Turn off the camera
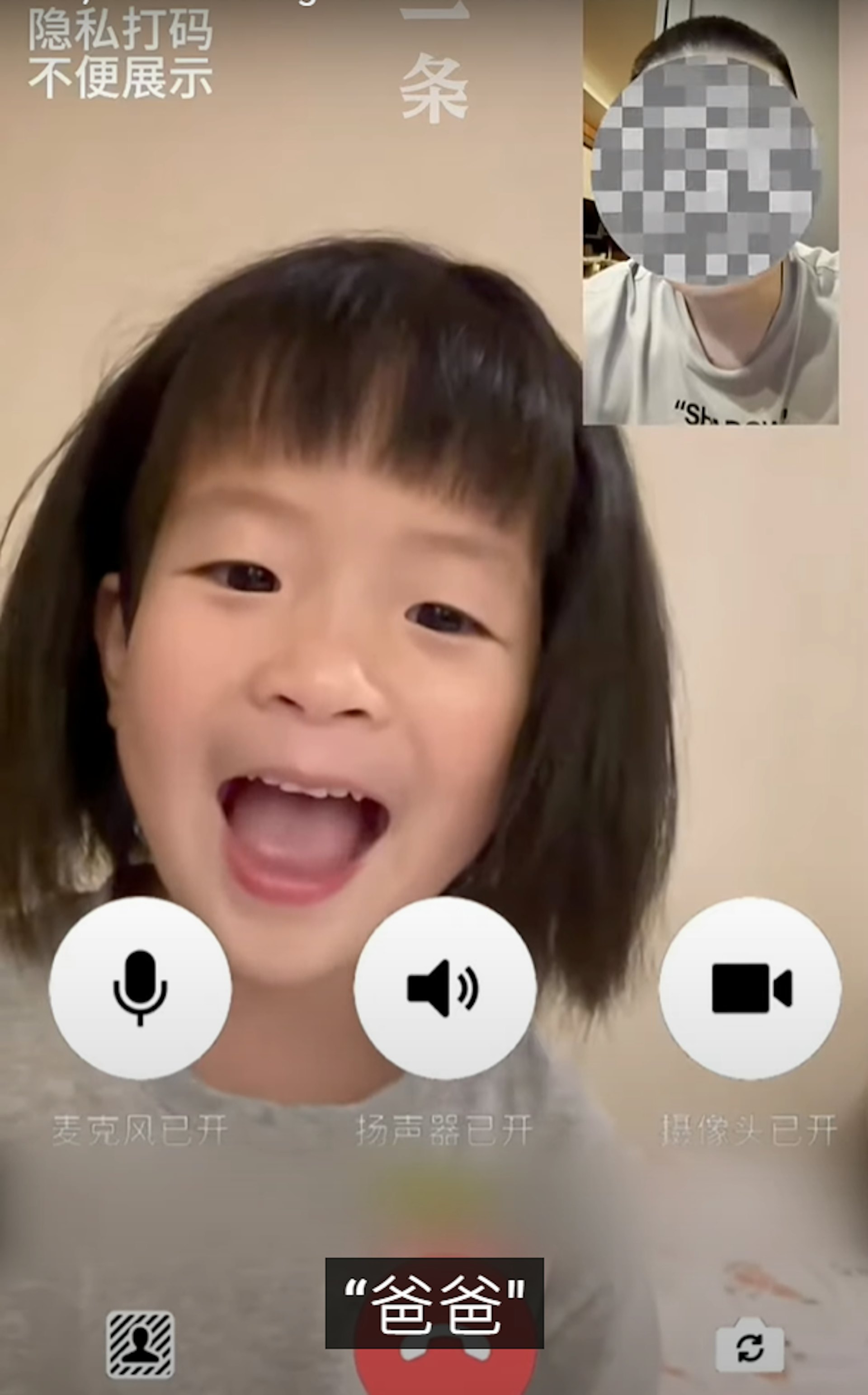868x1395 pixels. tap(750, 988)
